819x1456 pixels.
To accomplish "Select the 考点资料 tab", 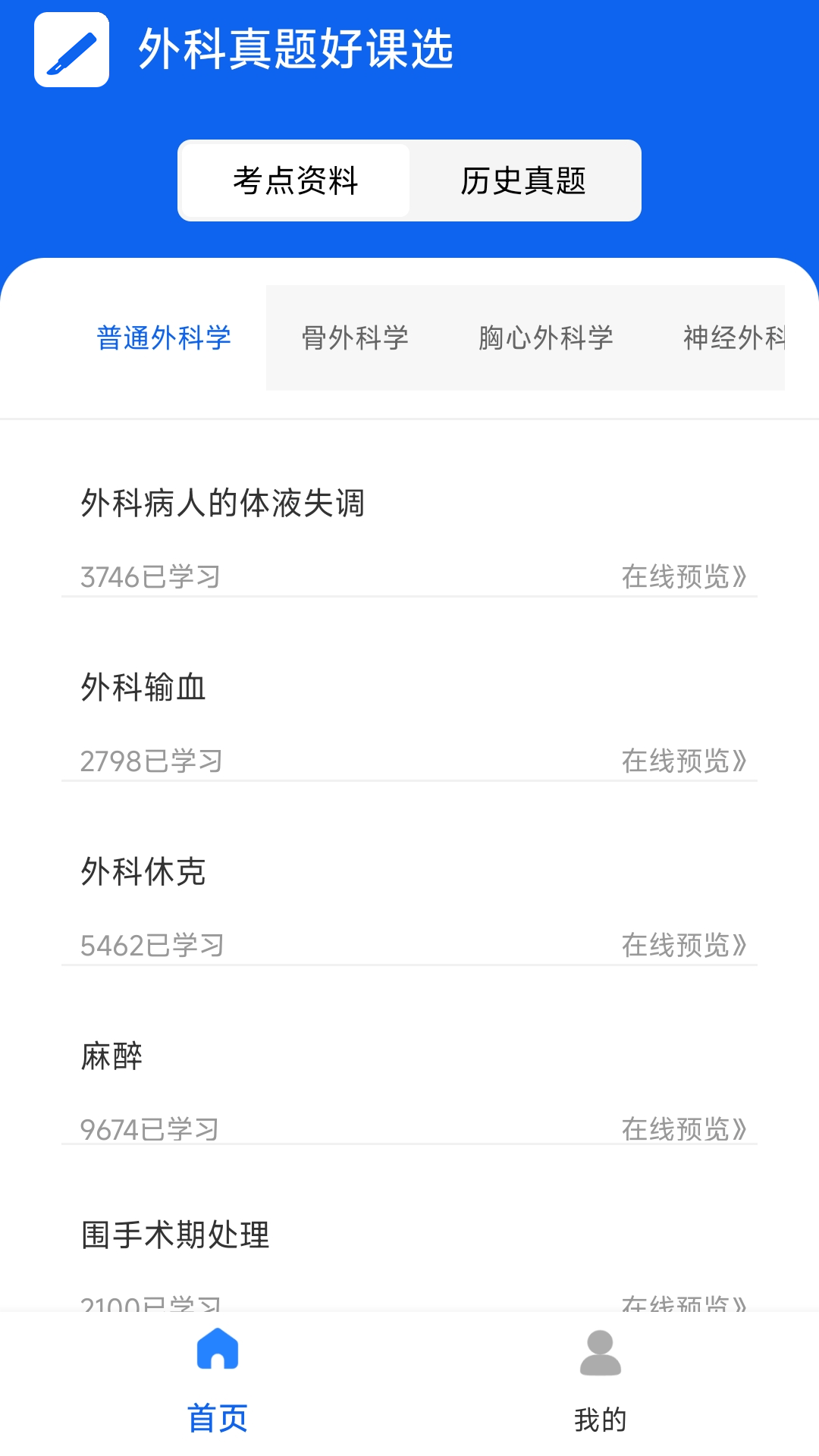I will pos(294,180).
